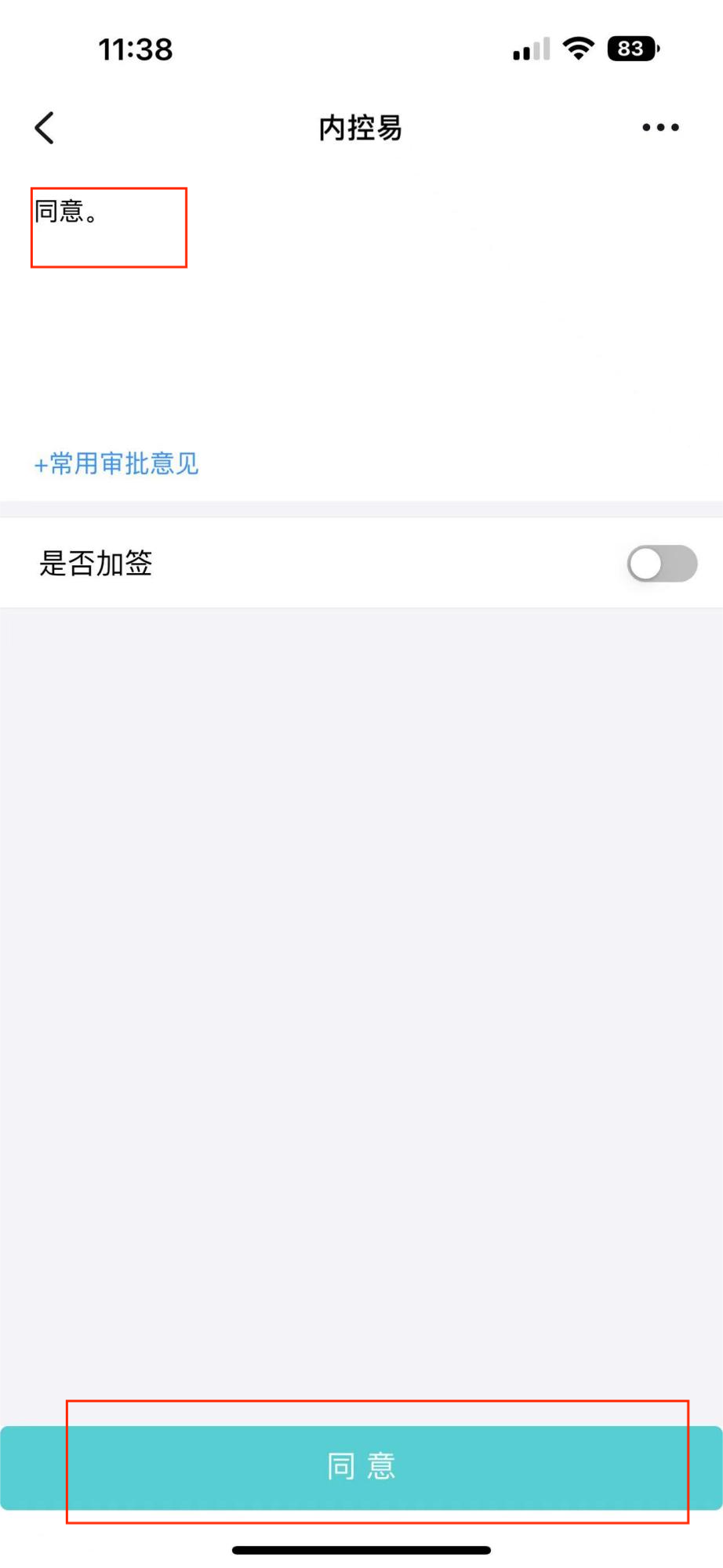Submit approval with the 同意 button
723x1568 pixels.
click(x=361, y=1467)
